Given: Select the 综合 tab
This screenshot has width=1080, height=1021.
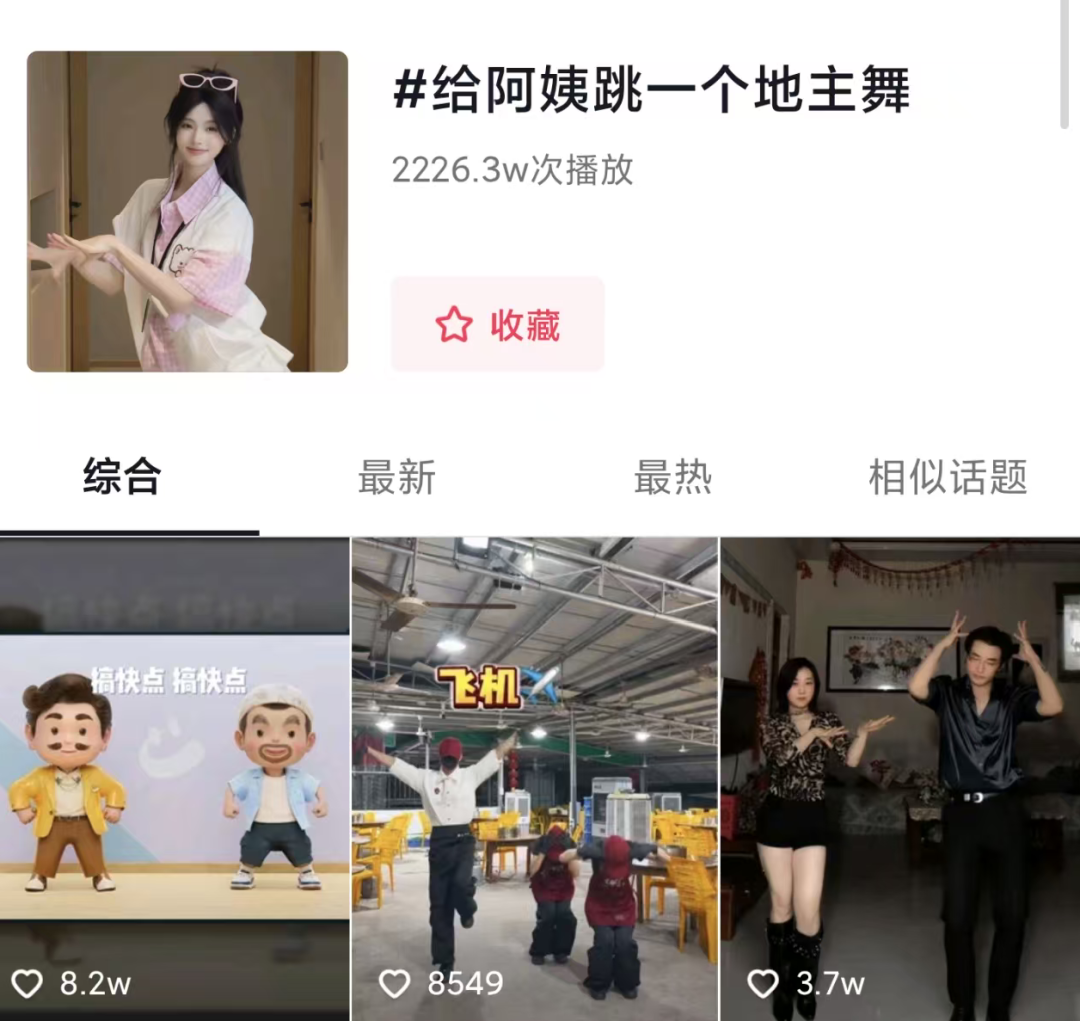Looking at the screenshot, I should click(122, 478).
